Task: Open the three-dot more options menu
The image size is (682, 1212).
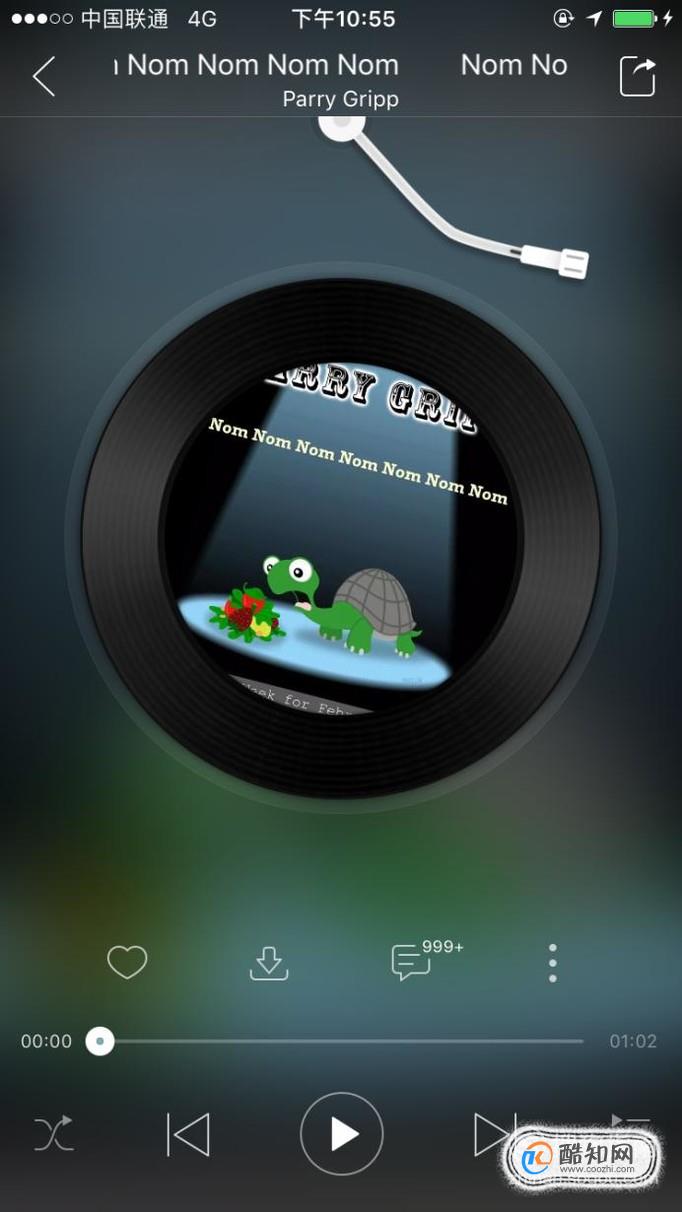Action: pyautogui.click(x=552, y=963)
